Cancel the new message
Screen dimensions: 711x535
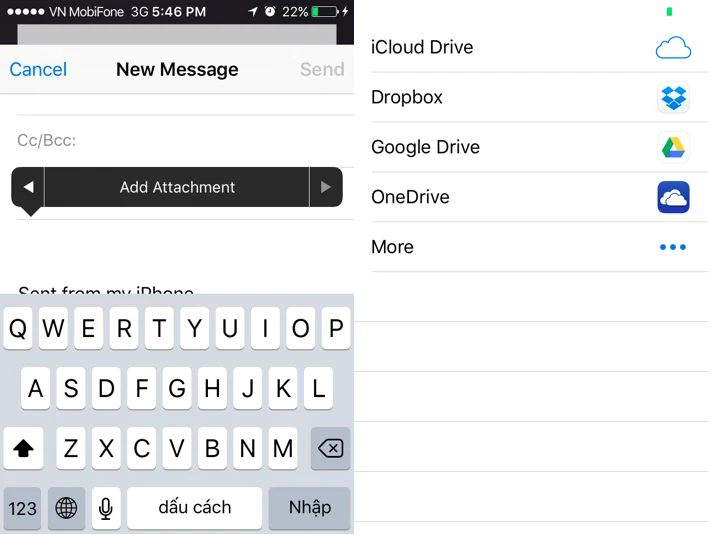coord(38,69)
